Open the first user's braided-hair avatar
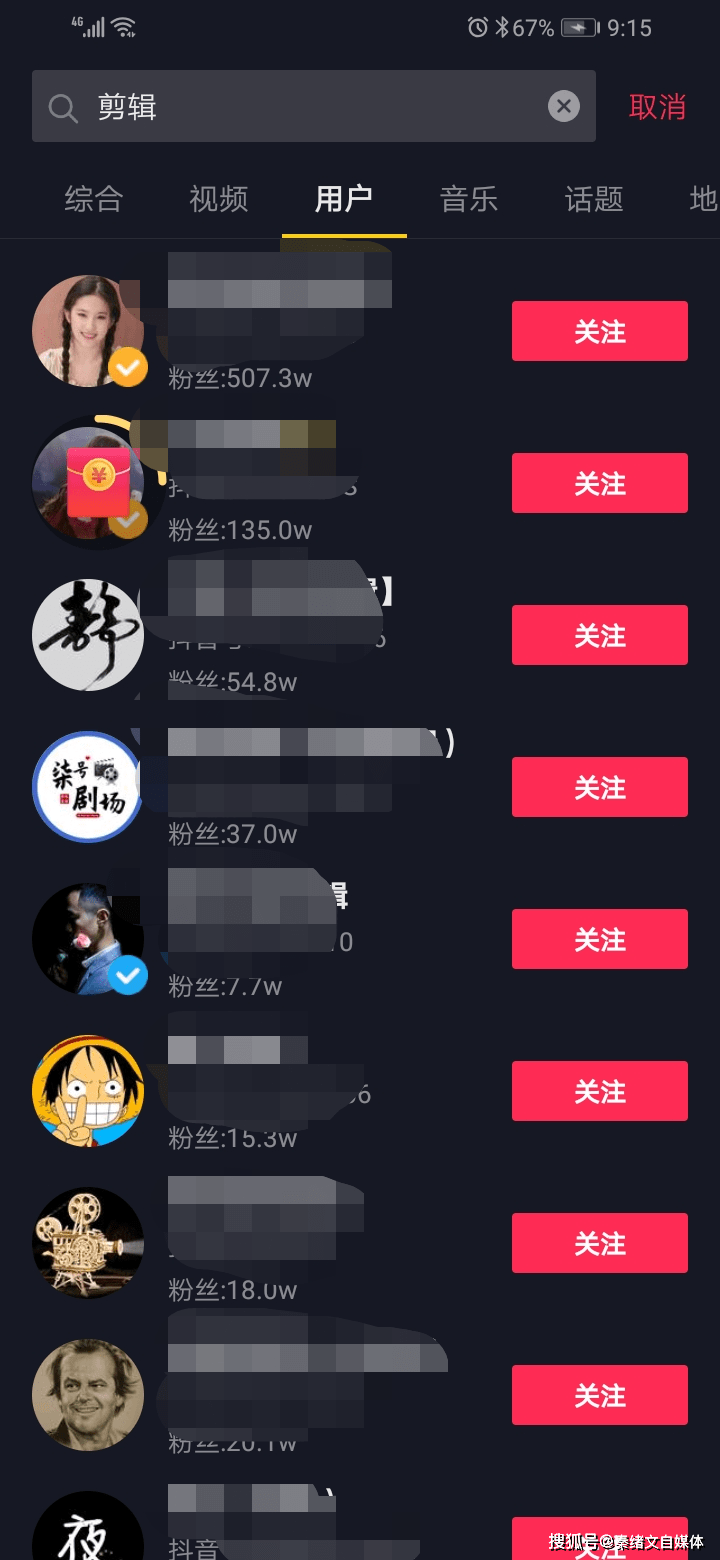 [x=88, y=331]
